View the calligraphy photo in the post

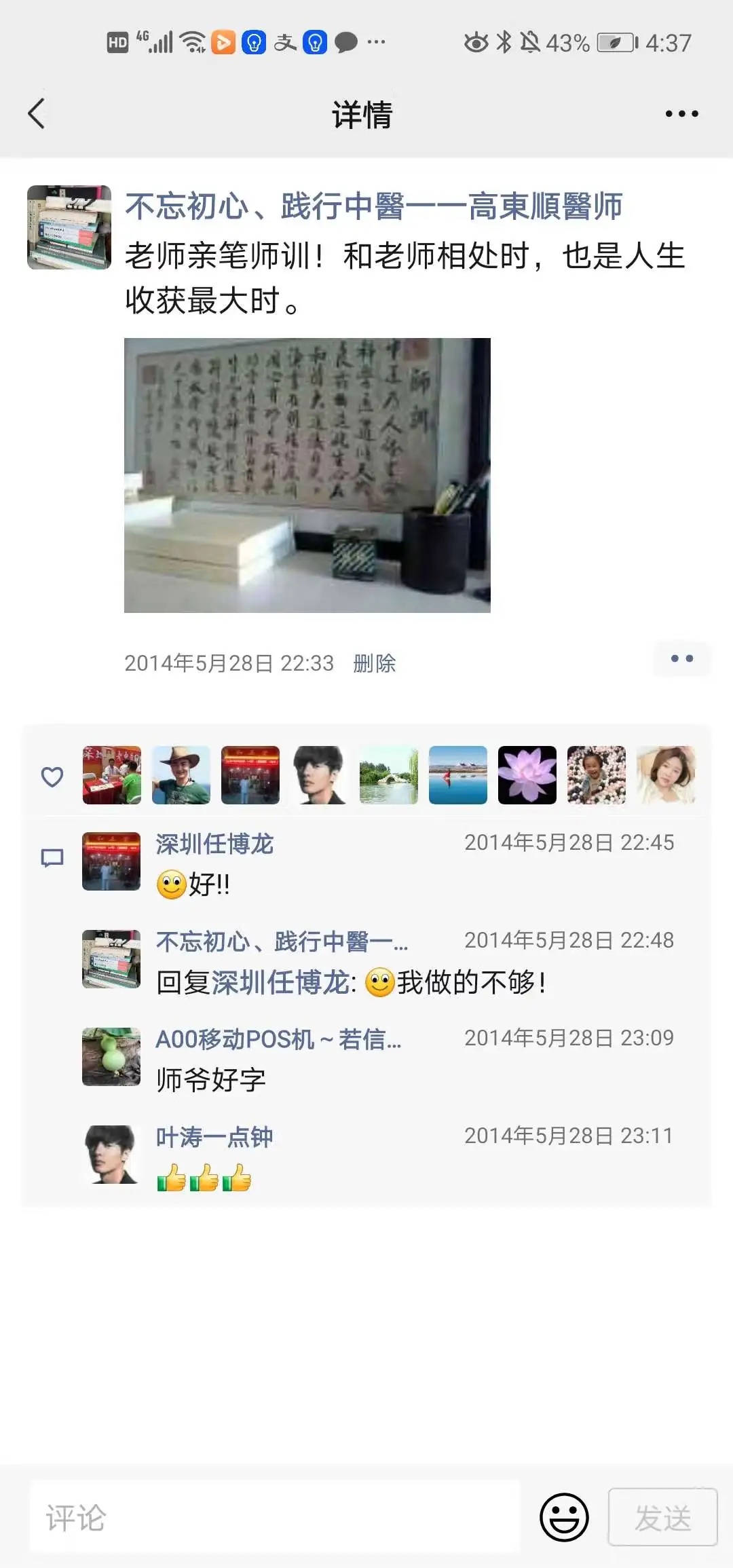pos(307,475)
